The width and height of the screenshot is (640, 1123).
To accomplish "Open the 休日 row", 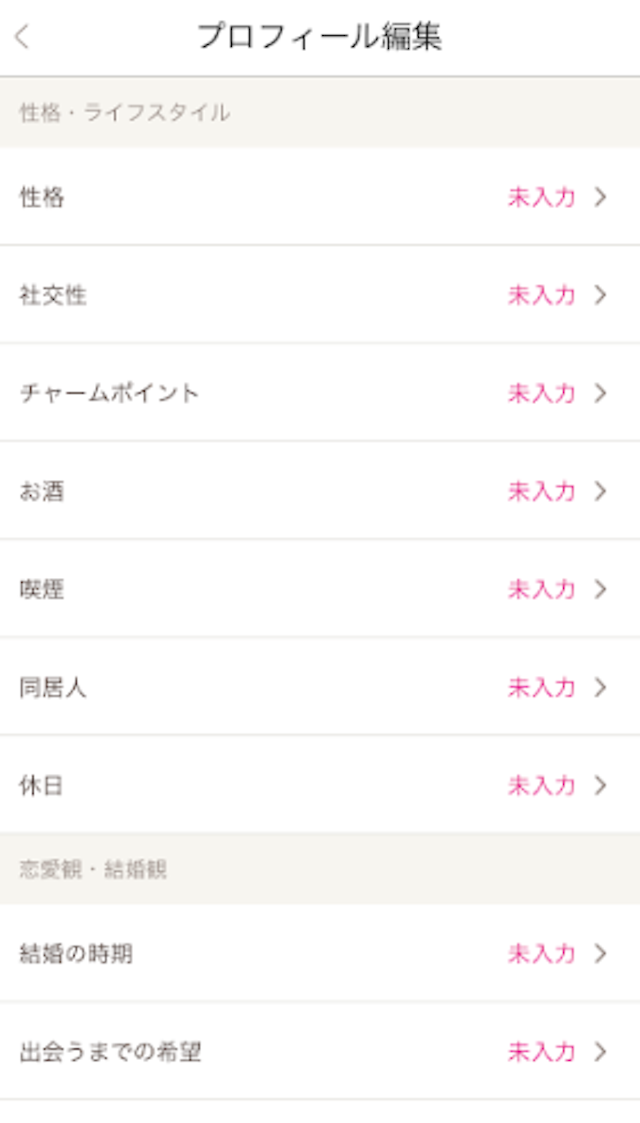I will click(320, 785).
